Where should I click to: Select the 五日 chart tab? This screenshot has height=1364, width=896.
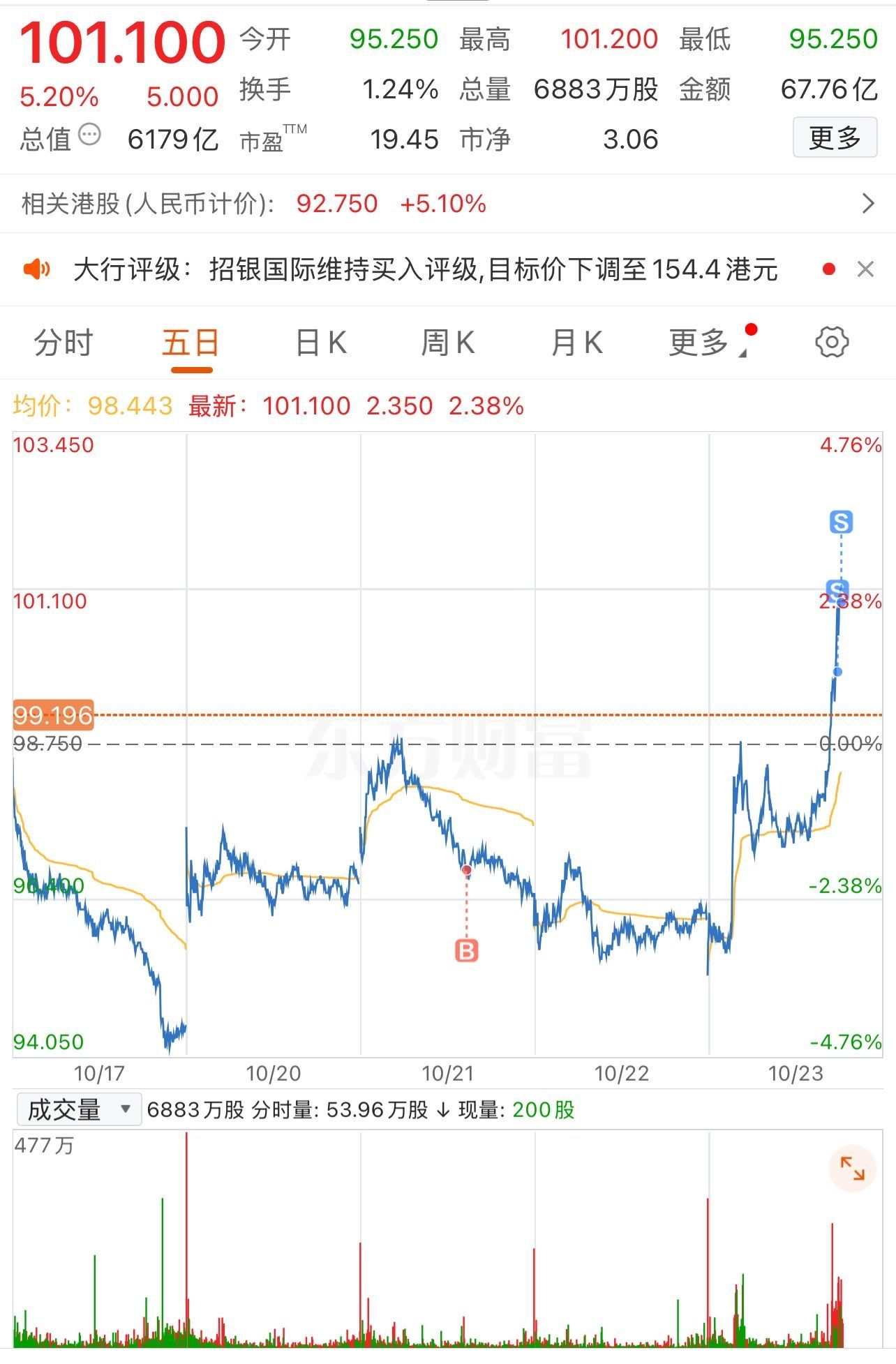point(191,343)
